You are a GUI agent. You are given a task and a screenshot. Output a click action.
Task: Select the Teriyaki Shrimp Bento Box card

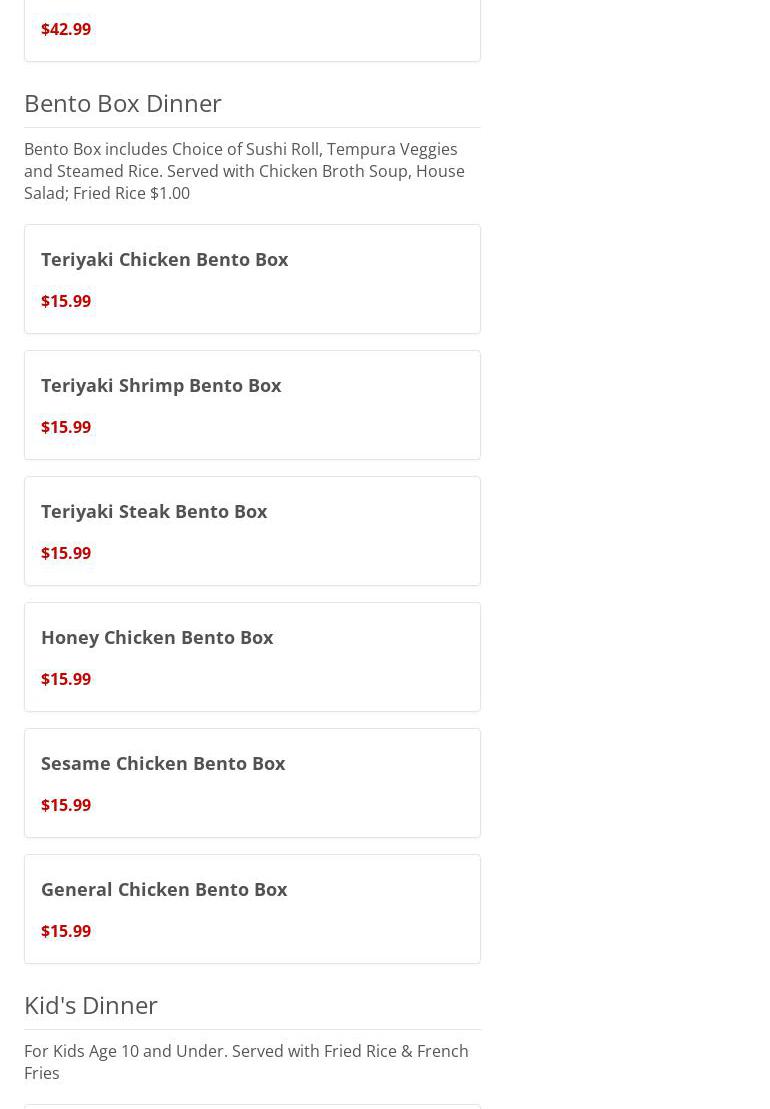(x=252, y=404)
